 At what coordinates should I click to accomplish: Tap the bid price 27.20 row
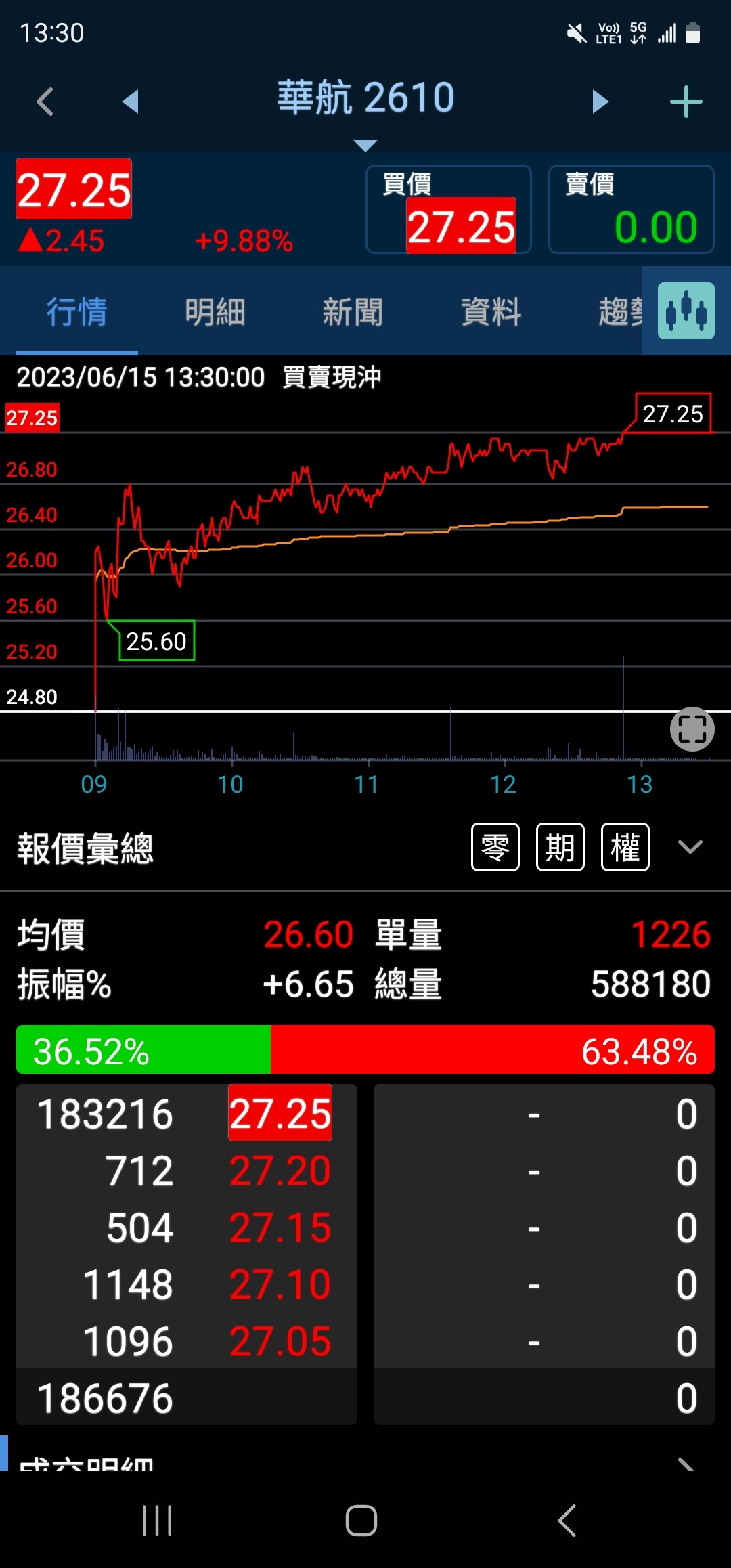point(187,1171)
